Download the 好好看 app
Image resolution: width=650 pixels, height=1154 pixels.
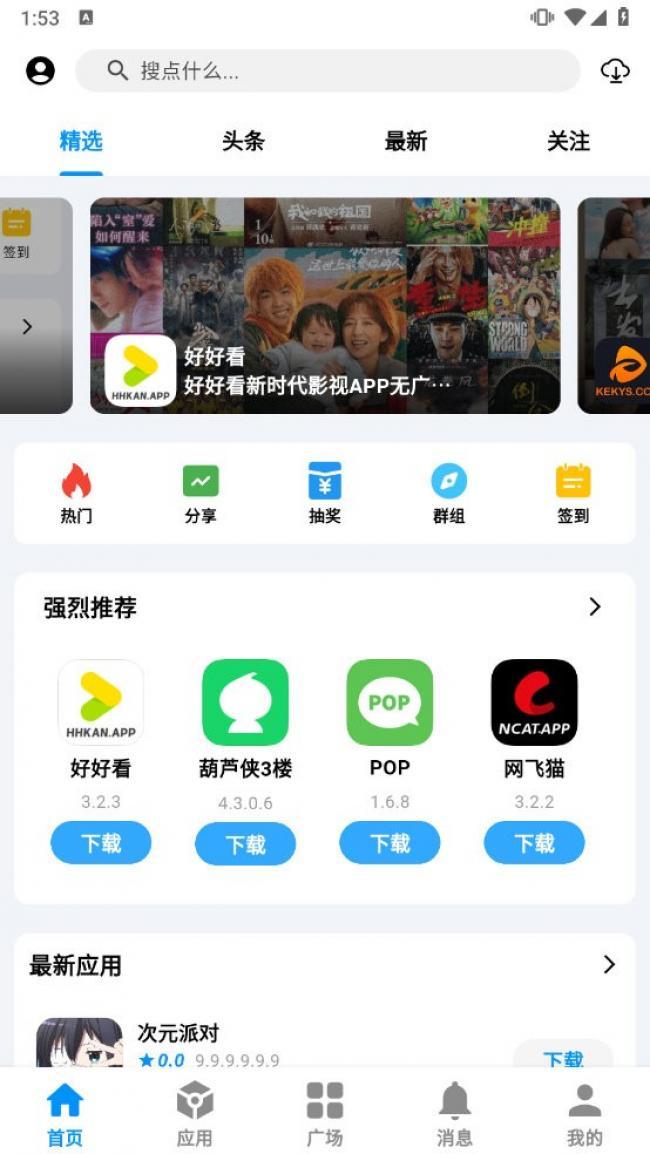click(101, 843)
